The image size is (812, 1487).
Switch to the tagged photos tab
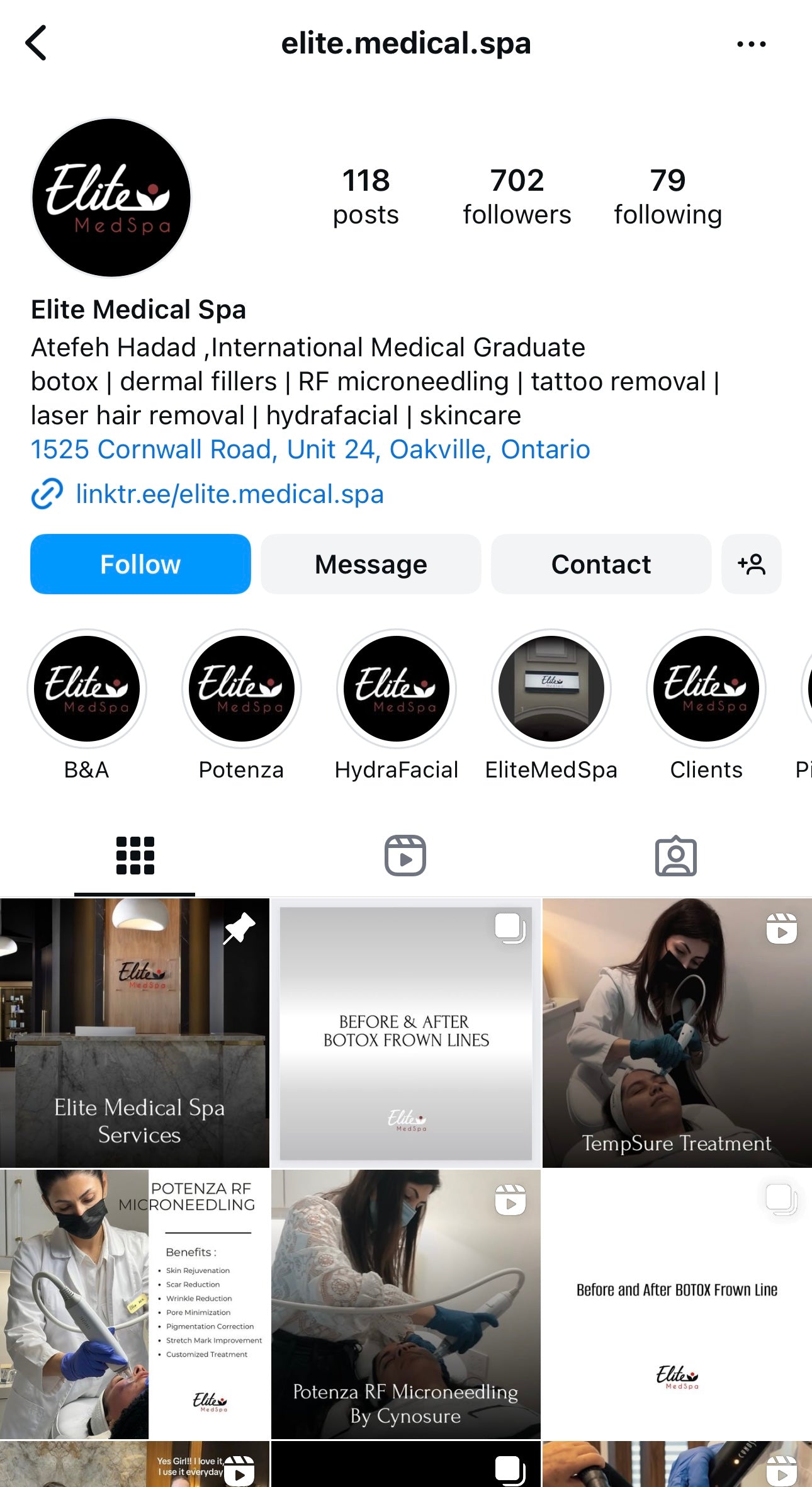click(x=675, y=856)
